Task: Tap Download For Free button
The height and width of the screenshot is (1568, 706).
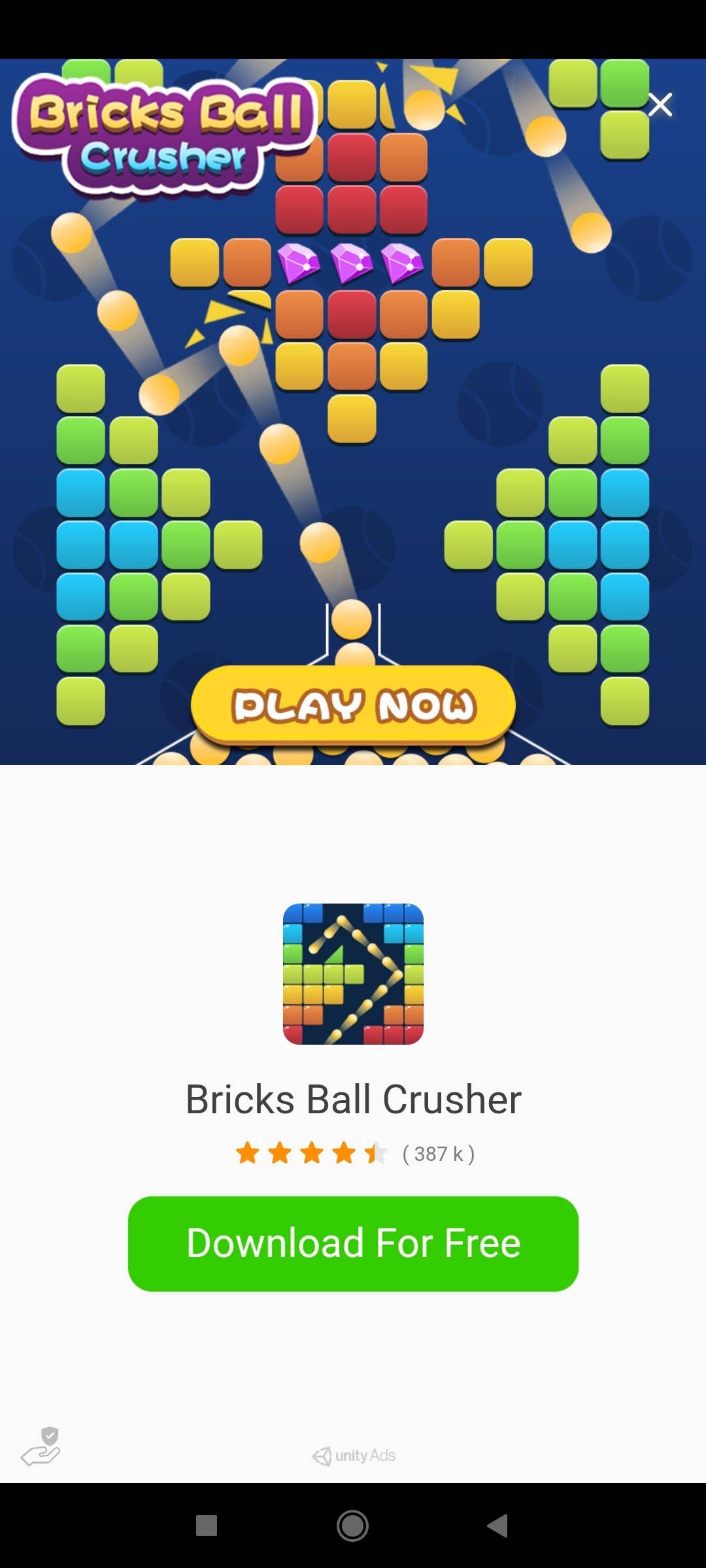Action: 353,1243
